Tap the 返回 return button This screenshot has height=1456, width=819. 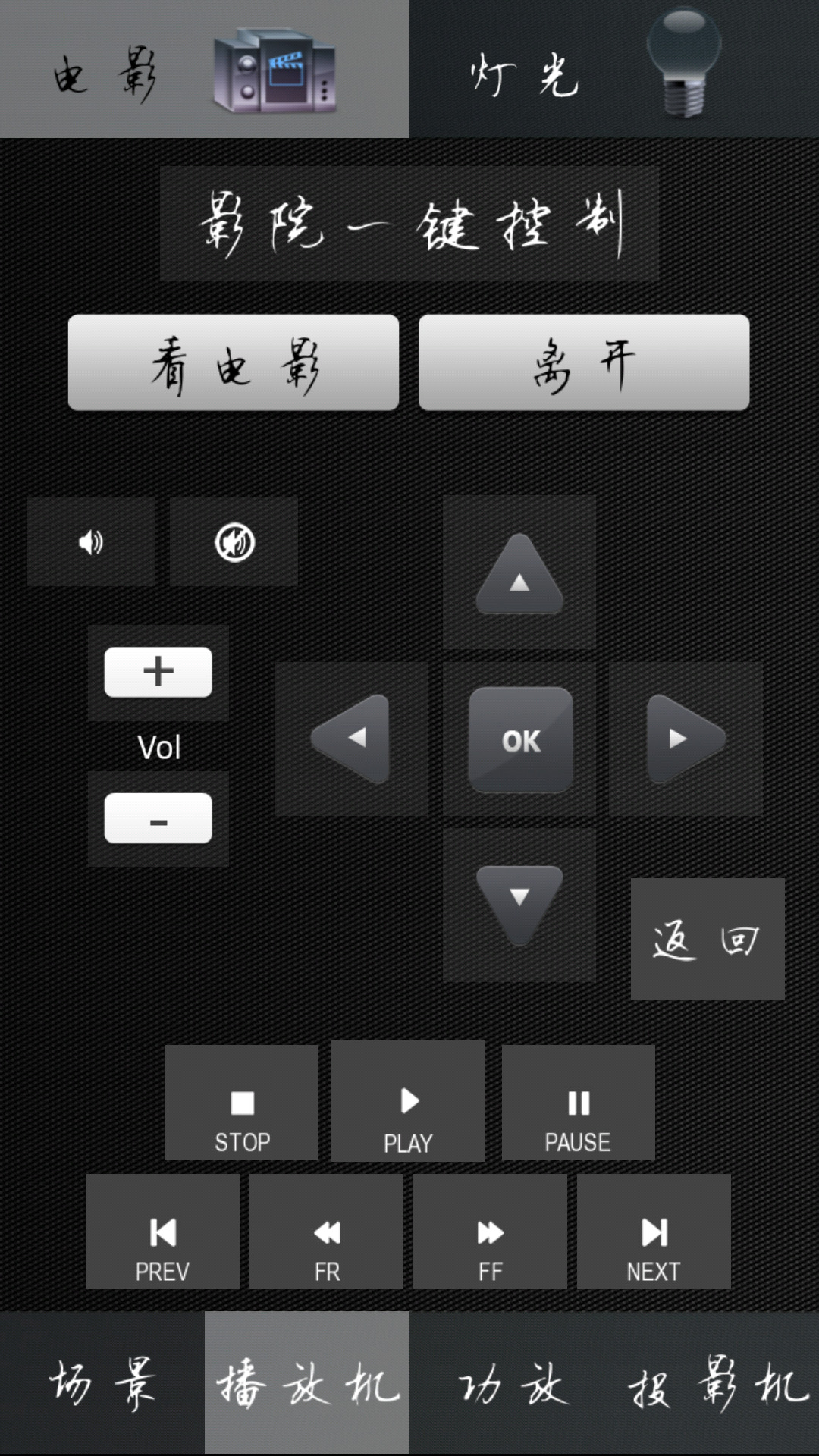click(x=708, y=940)
